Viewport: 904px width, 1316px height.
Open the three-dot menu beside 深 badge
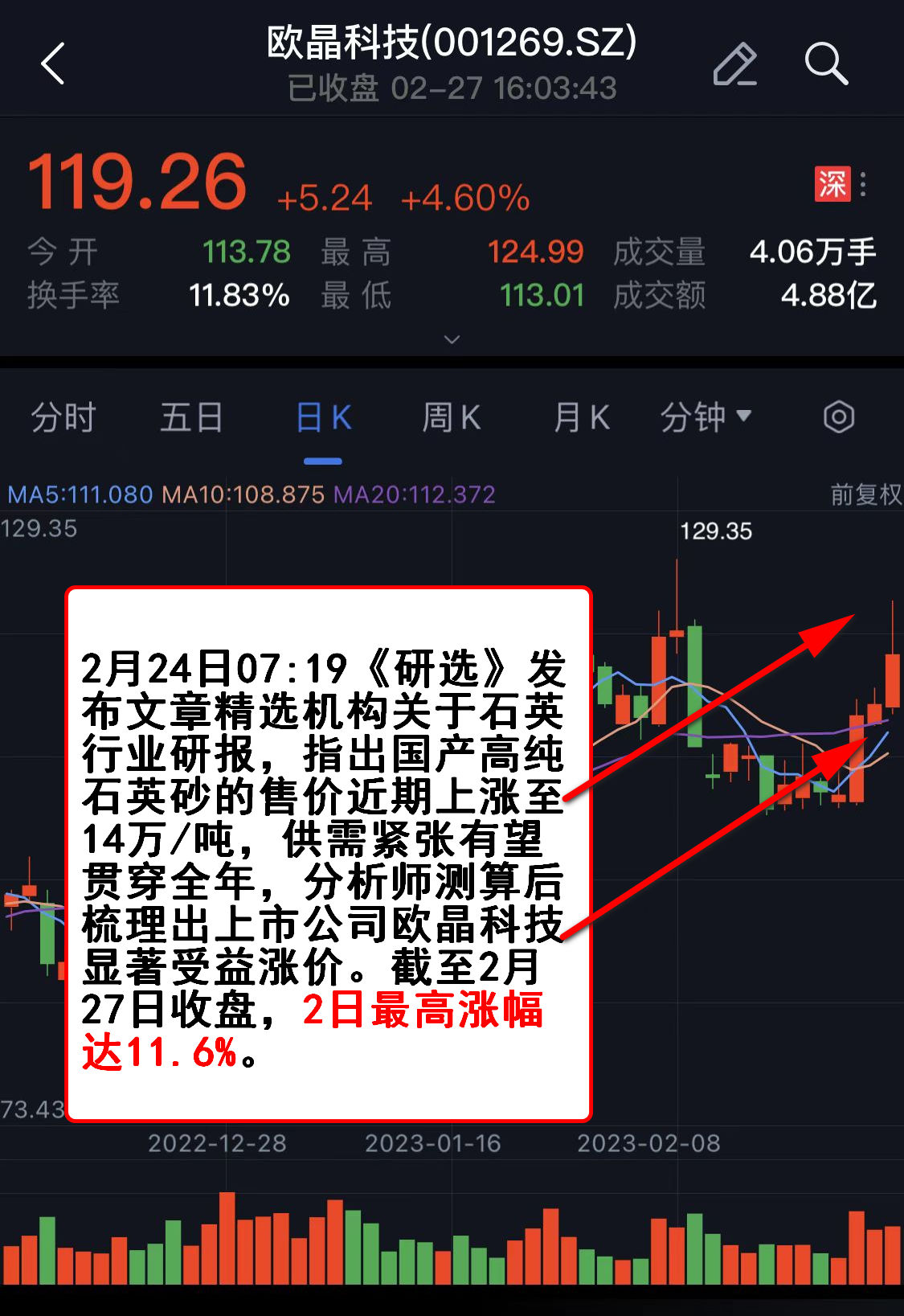(x=864, y=184)
